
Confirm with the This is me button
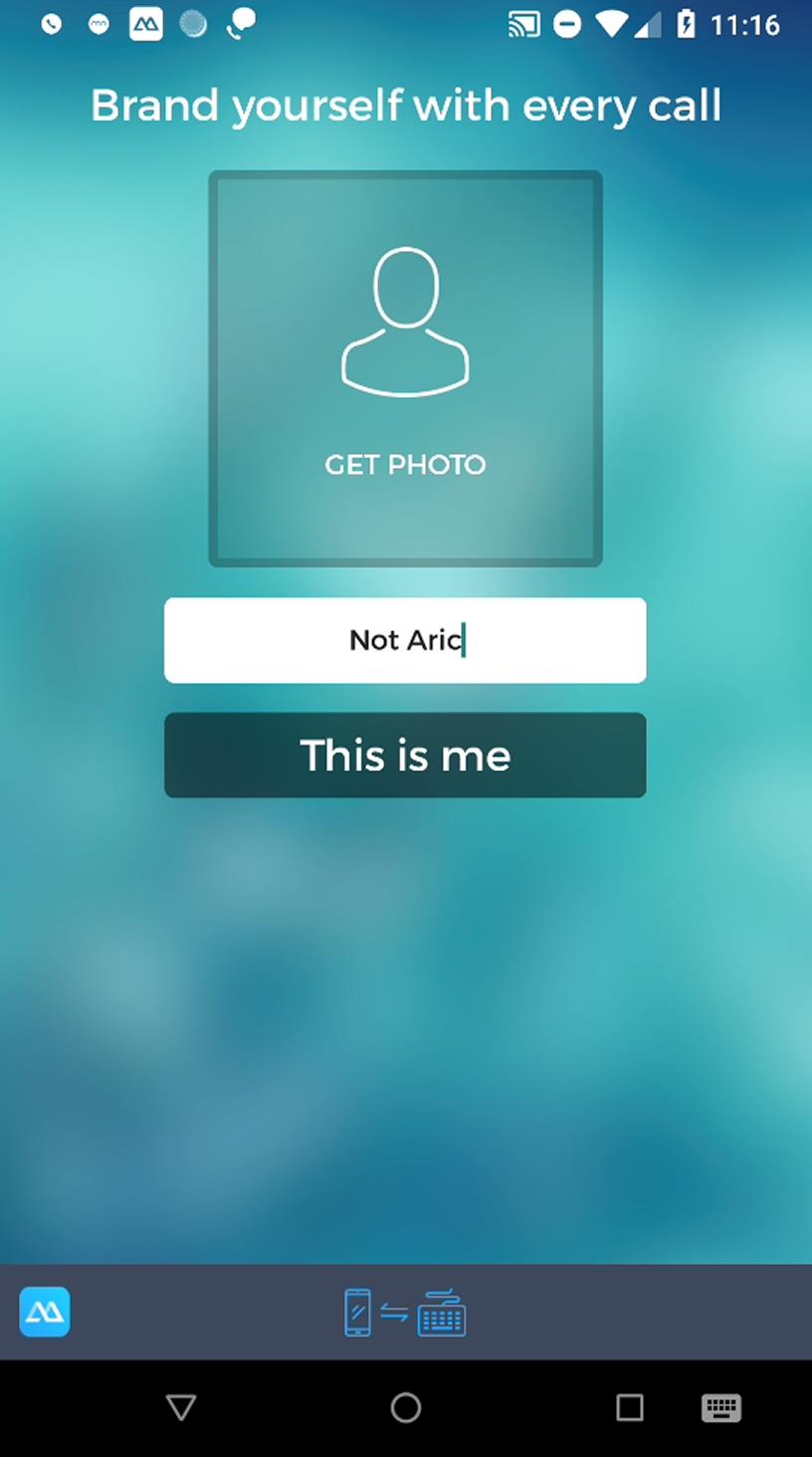pos(405,755)
